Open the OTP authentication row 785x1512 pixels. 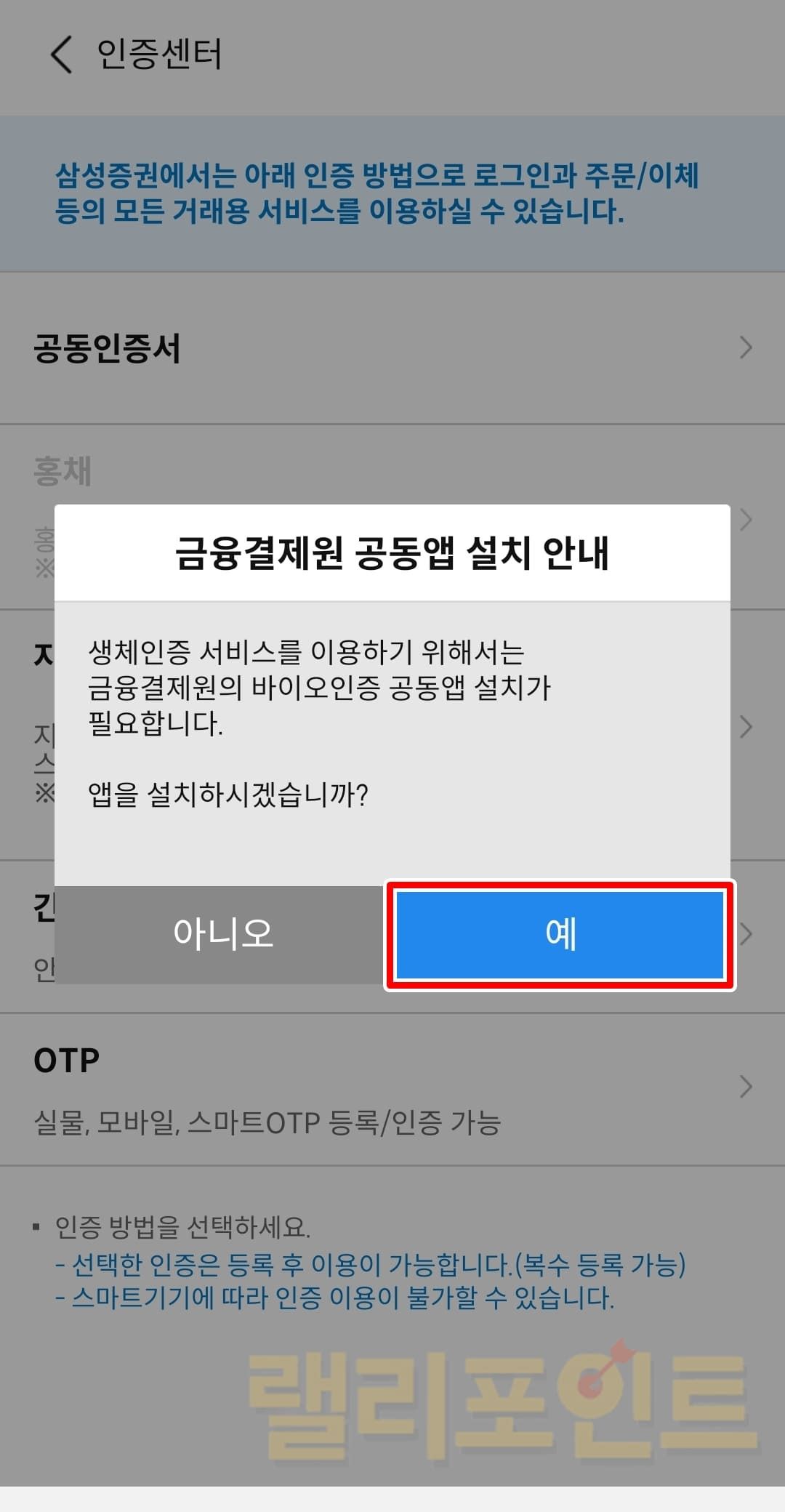point(392,1088)
